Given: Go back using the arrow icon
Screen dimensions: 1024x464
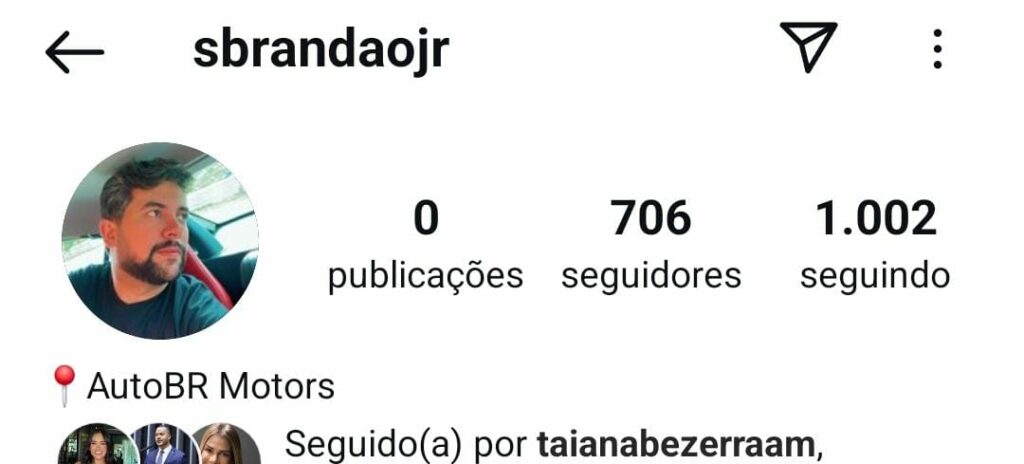Looking at the screenshot, I should pos(74,51).
